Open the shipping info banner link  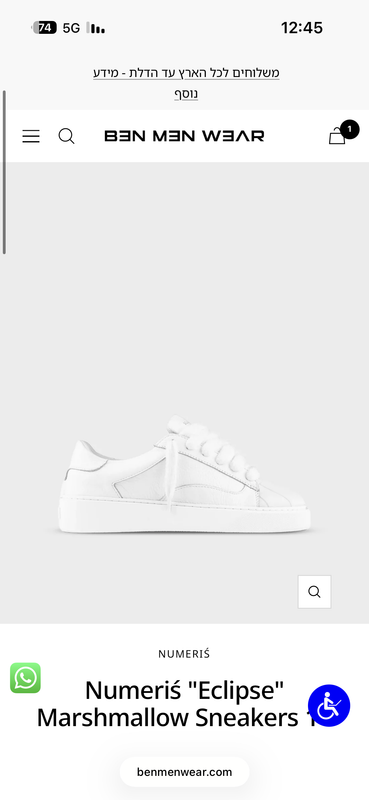click(186, 83)
